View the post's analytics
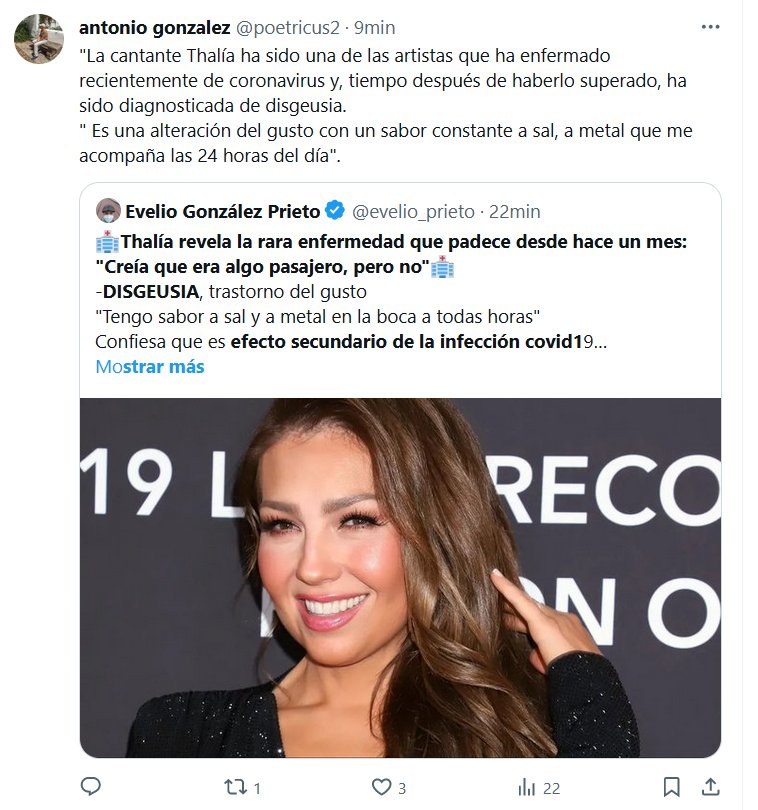 click(527, 787)
